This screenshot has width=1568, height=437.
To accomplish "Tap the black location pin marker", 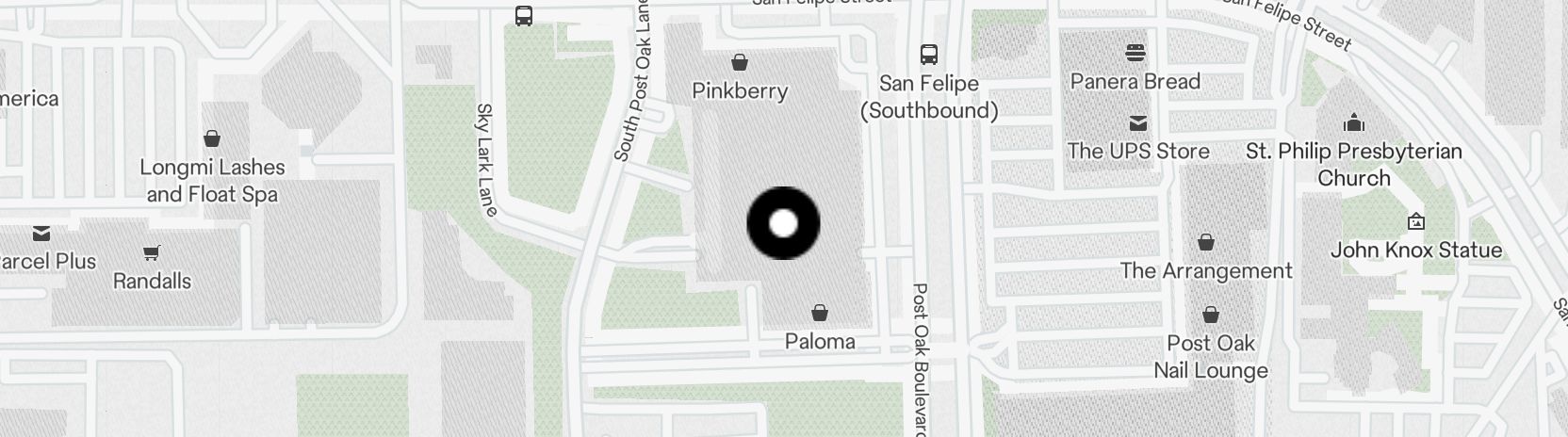I will (x=783, y=224).
